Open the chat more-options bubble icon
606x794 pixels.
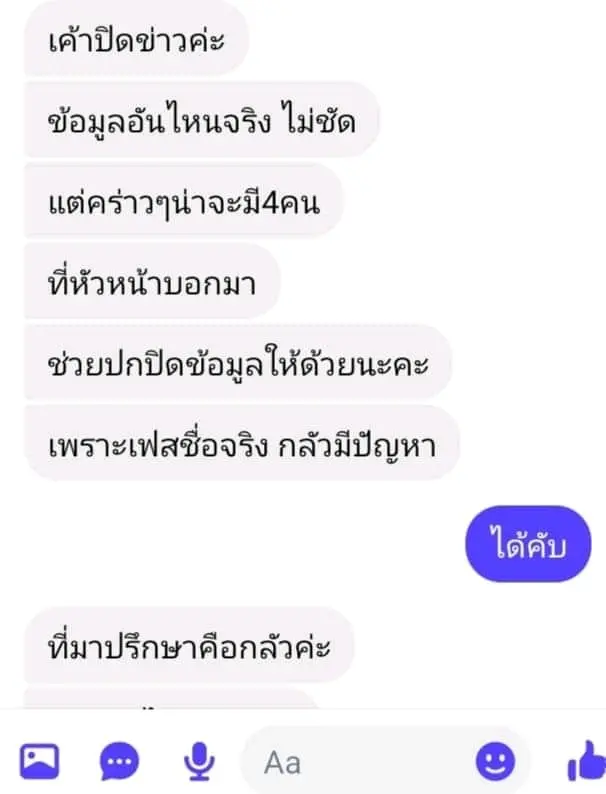(x=120, y=763)
